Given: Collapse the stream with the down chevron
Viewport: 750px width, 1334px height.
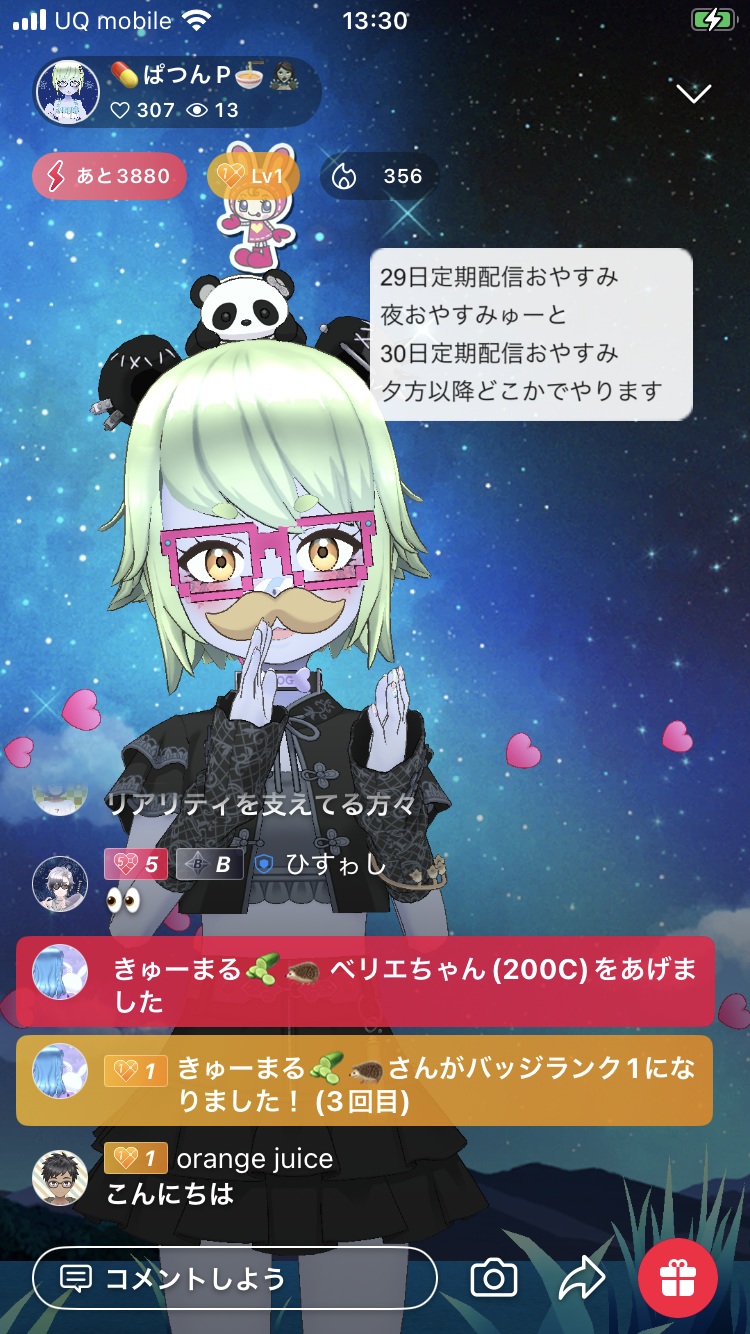Looking at the screenshot, I should (x=693, y=93).
